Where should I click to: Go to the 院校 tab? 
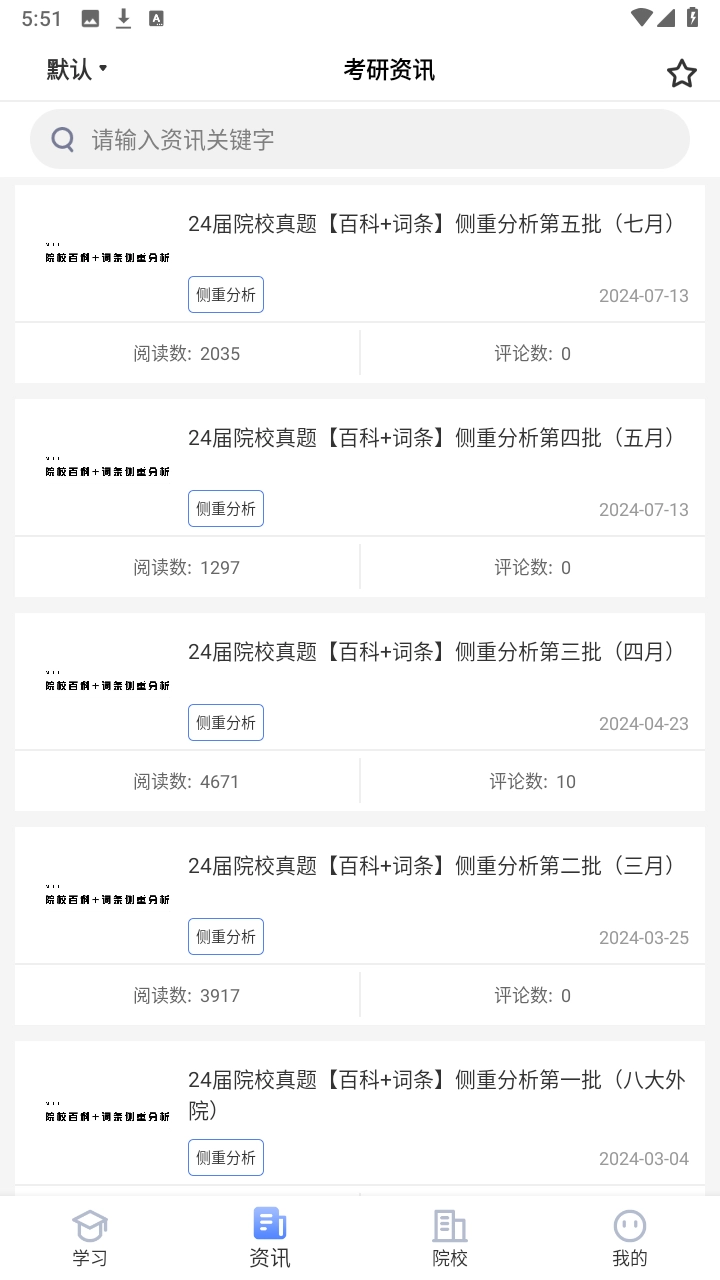450,1238
